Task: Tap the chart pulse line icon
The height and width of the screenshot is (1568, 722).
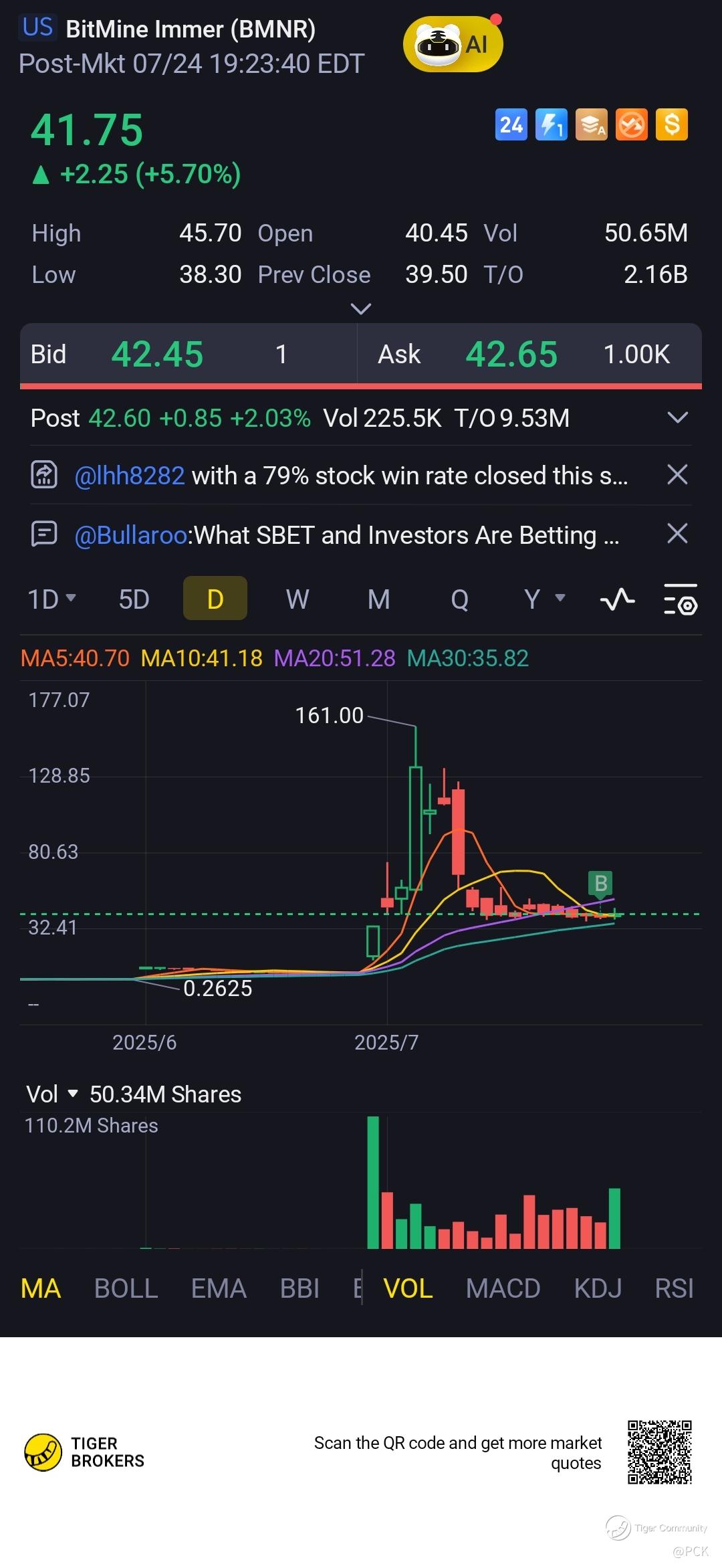Action: [617, 599]
